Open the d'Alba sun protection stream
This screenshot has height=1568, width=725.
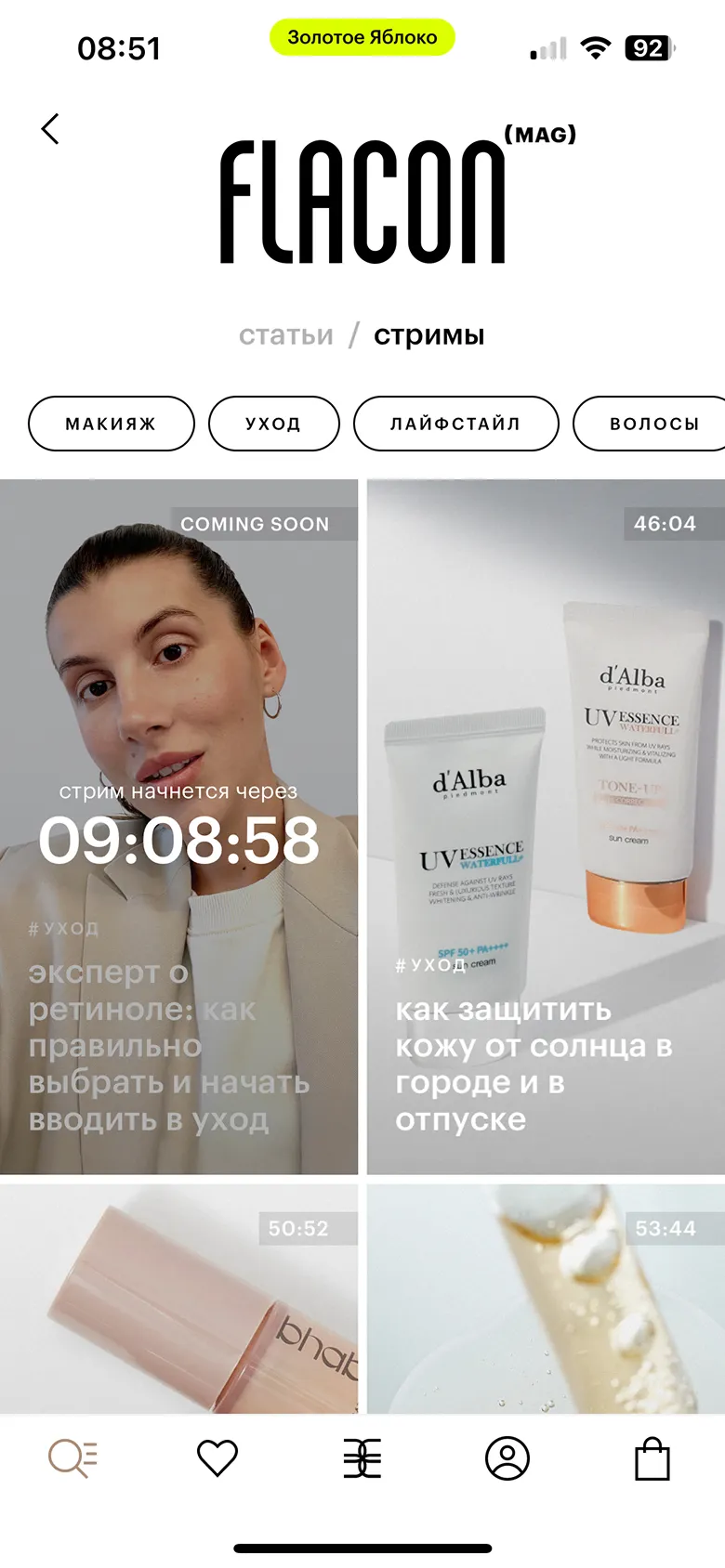point(546,827)
